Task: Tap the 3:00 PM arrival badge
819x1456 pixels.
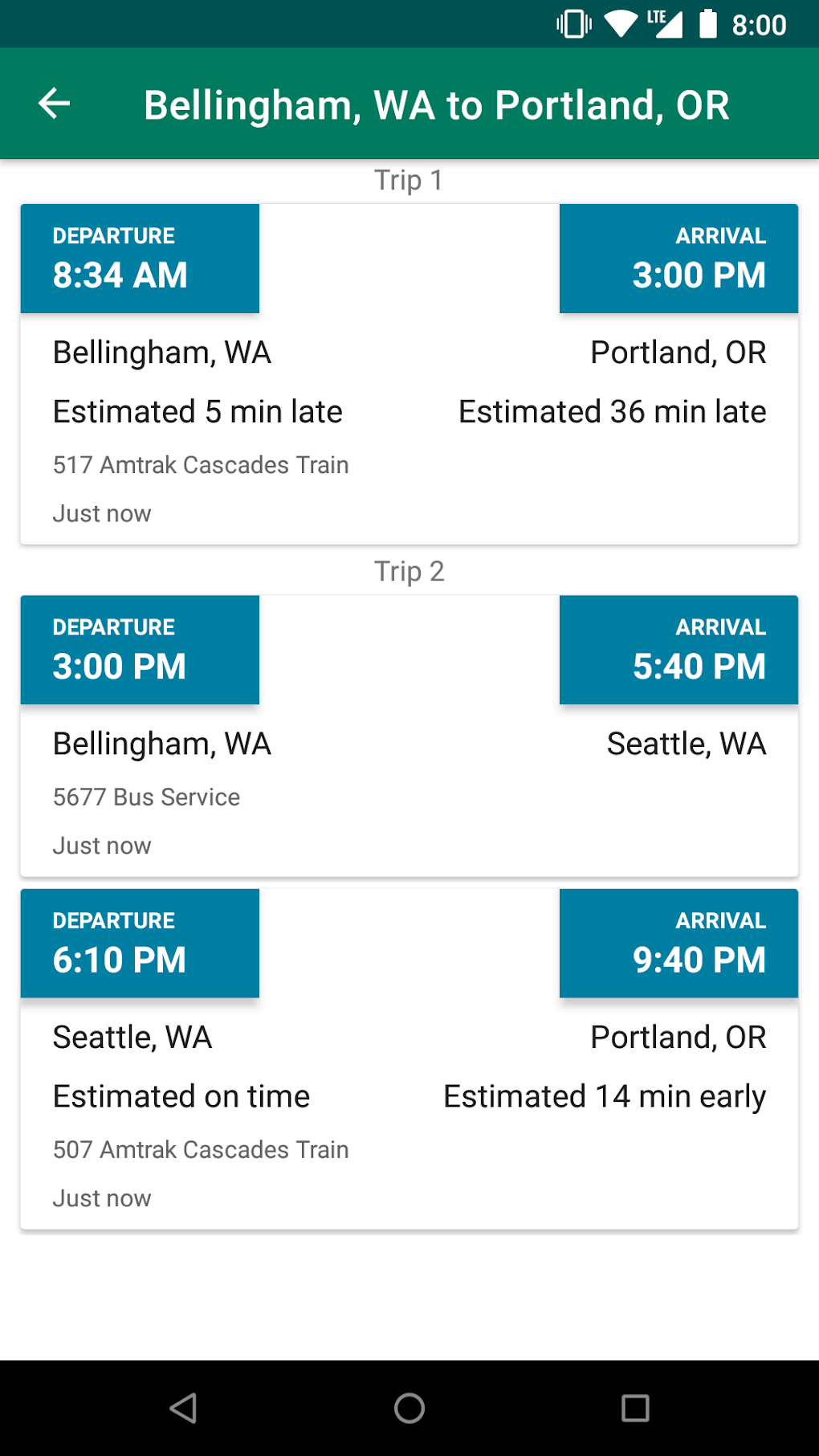Action: click(678, 258)
